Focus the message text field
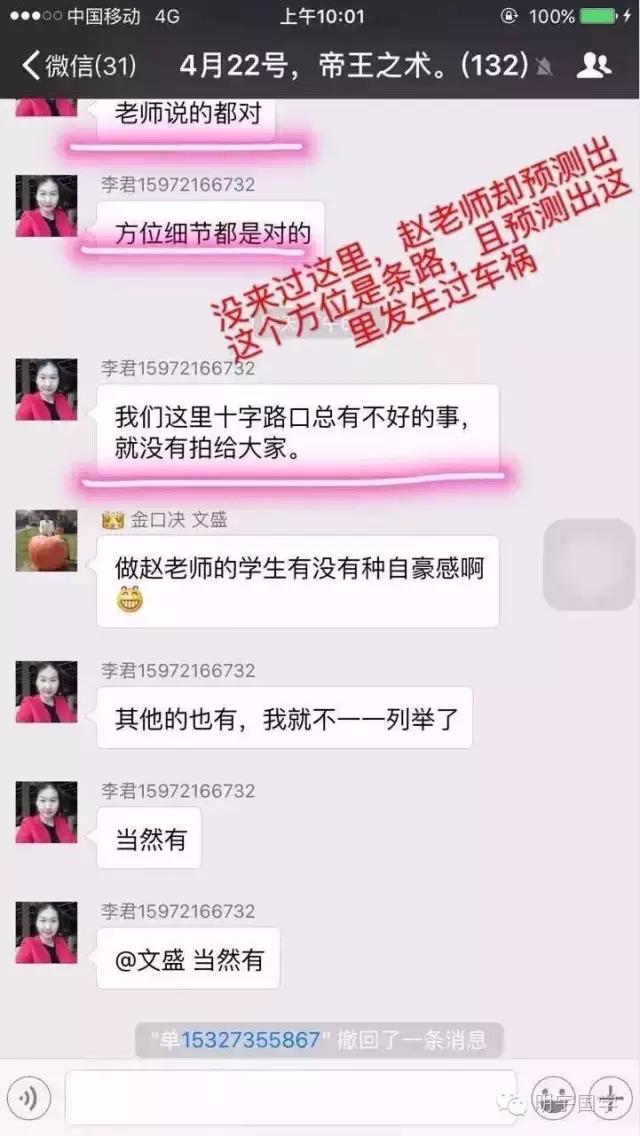640x1136 pixels. (x=290, y=1098)
